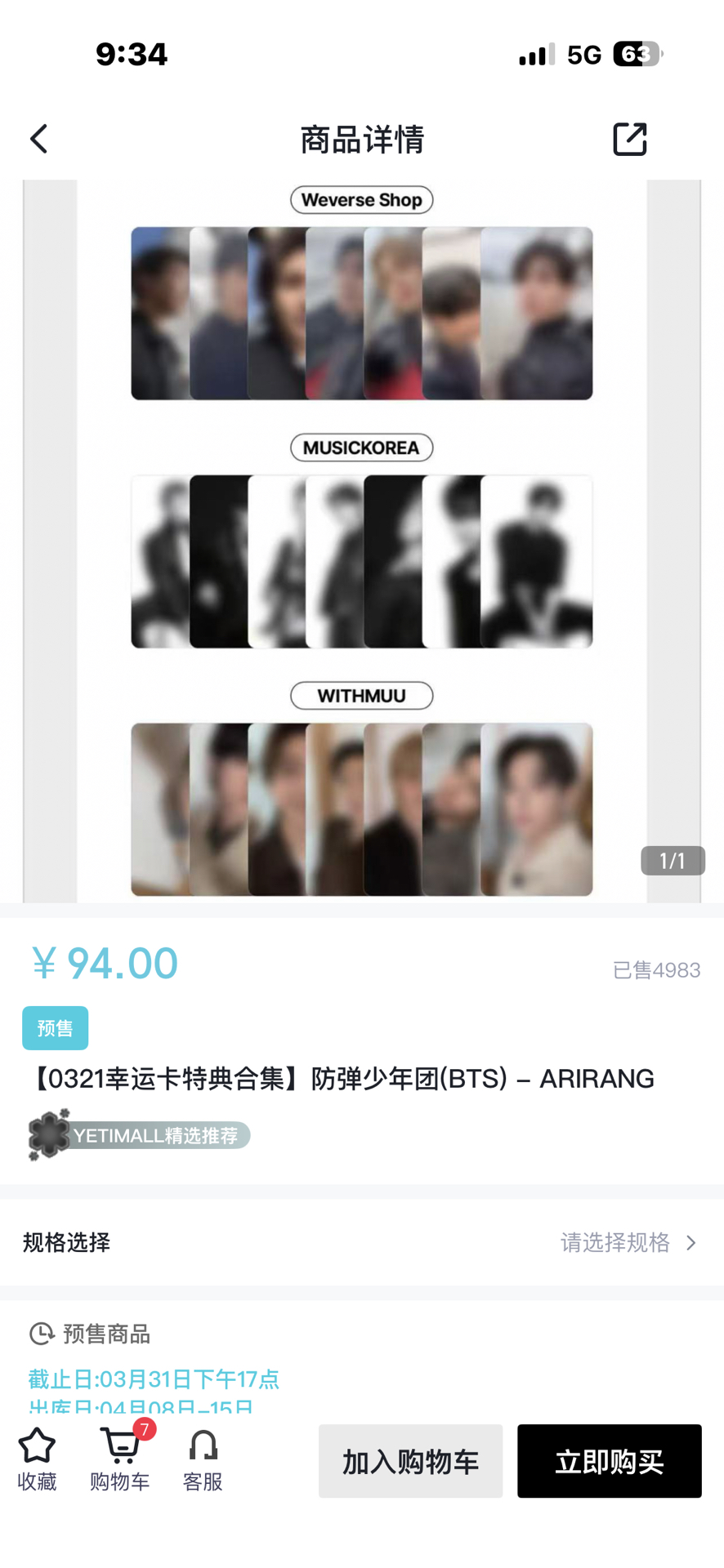Open 规格选择 specification picker
724x1568 pixels.
[361, 1242]
